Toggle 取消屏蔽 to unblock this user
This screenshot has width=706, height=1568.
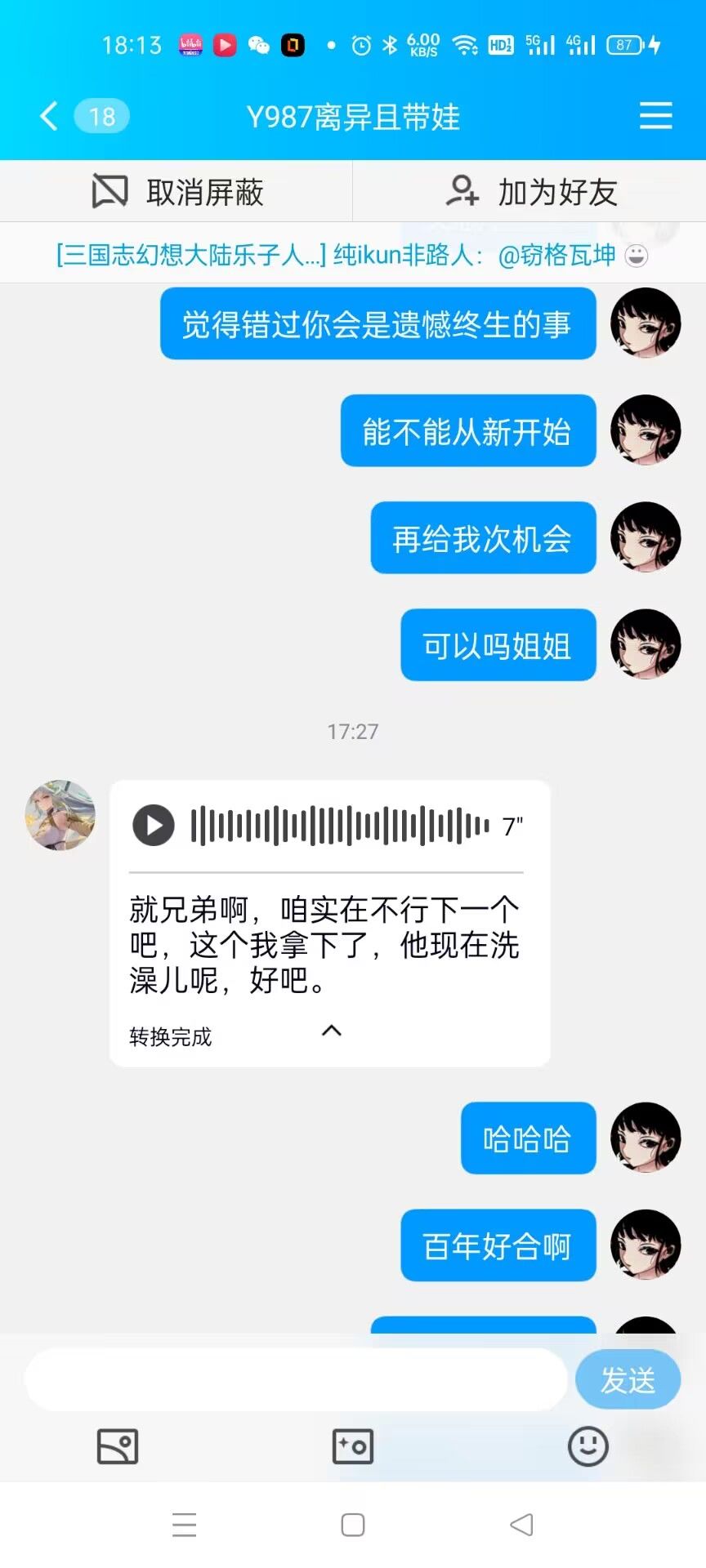[175, 191]
